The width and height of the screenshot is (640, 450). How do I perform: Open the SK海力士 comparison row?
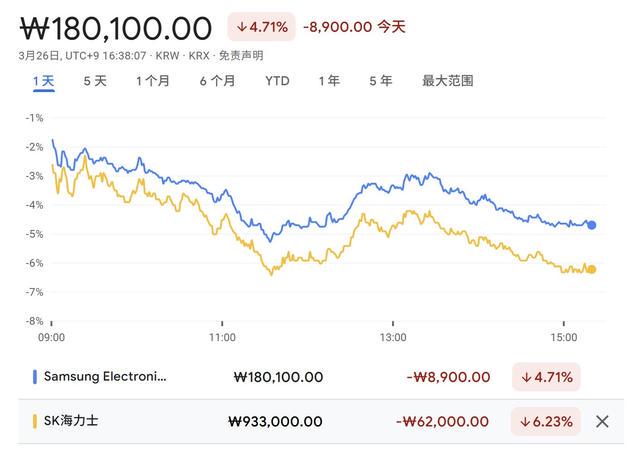coord(70,422)
